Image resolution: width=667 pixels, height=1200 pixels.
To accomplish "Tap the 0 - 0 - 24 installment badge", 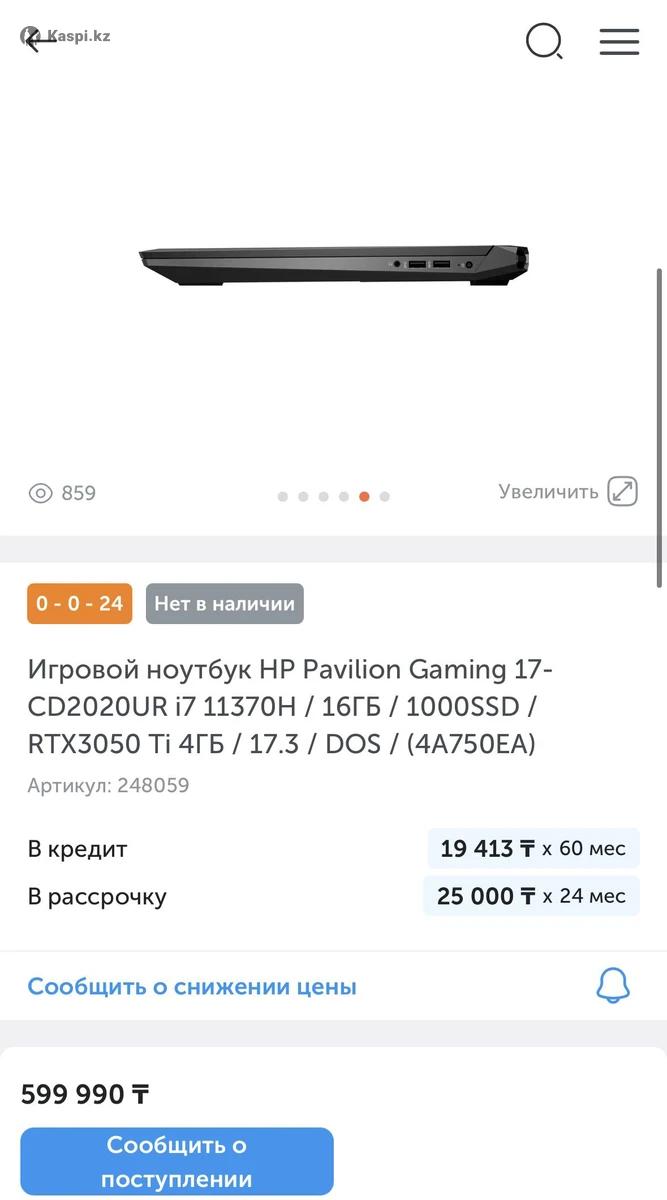I will pos(79,604).
